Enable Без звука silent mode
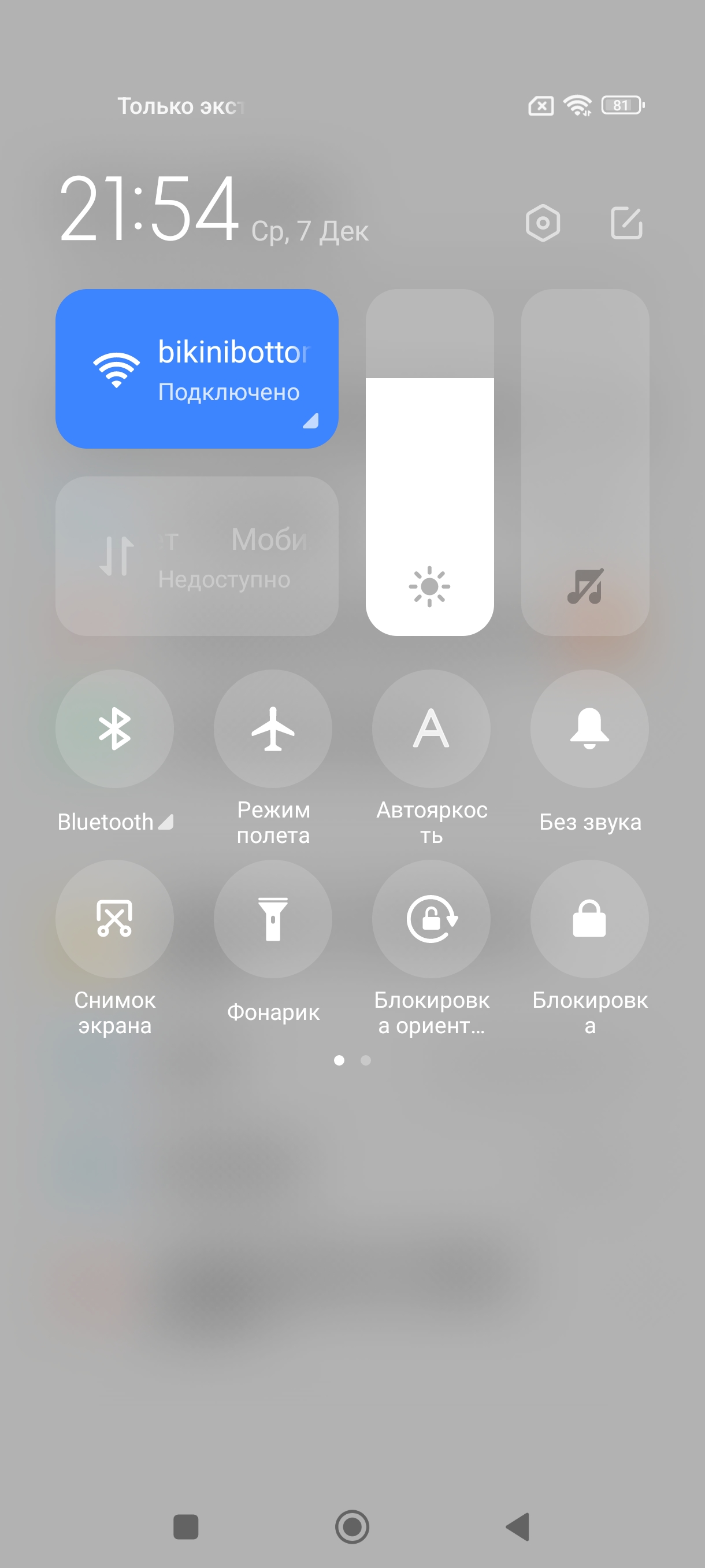Screen dimensions: 705x1568 point(589,728)
